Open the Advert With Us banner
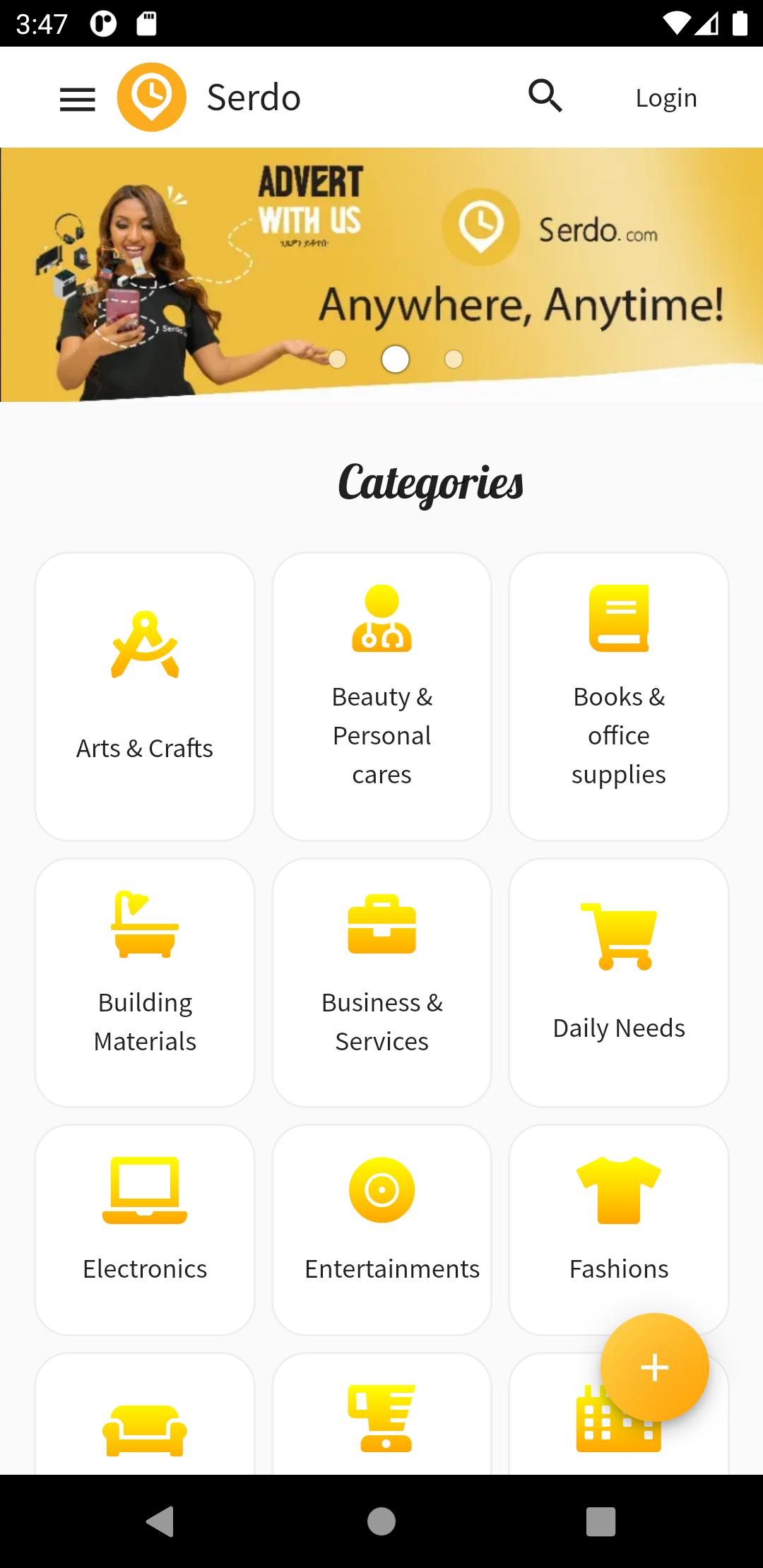The image size is (763, 1568). tap(381, 275)
